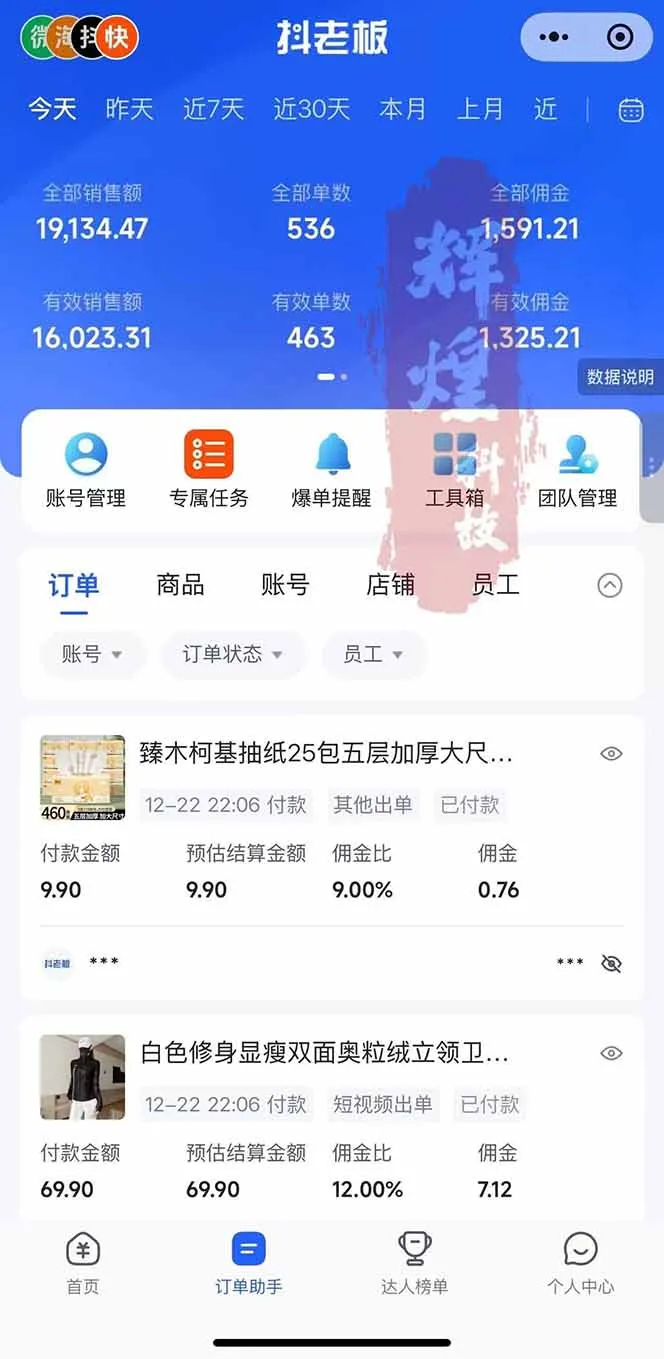Toggle visibility on the 臻木柯基抽纸 order
This screenshot has width=664, height=1359.
click(611, 754)
